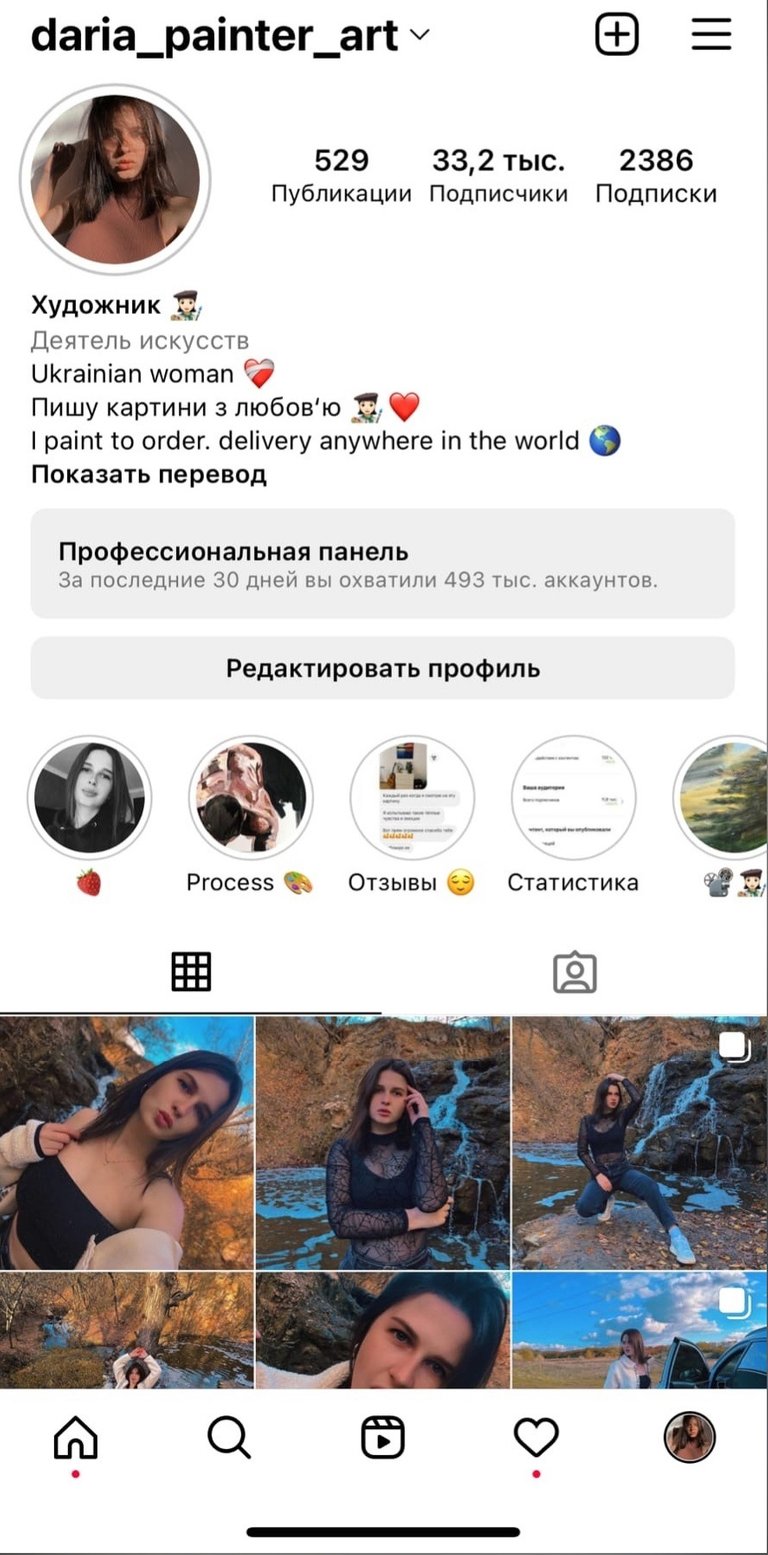Open the activity heart tab
768x1555 pixels.
[536, 1438]
